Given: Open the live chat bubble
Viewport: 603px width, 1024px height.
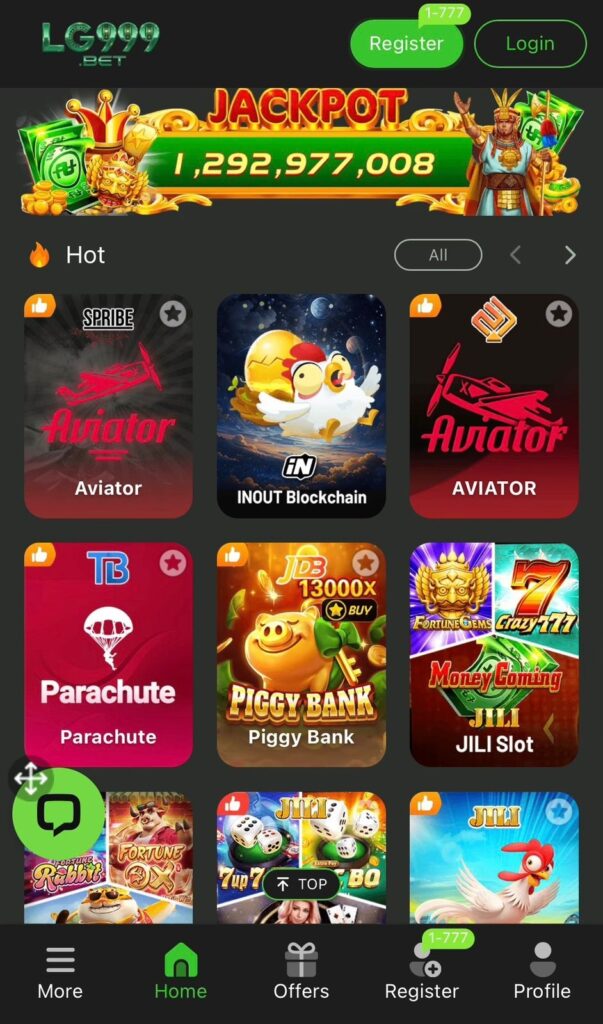Looking at the screenshot, I should (58, 814).
